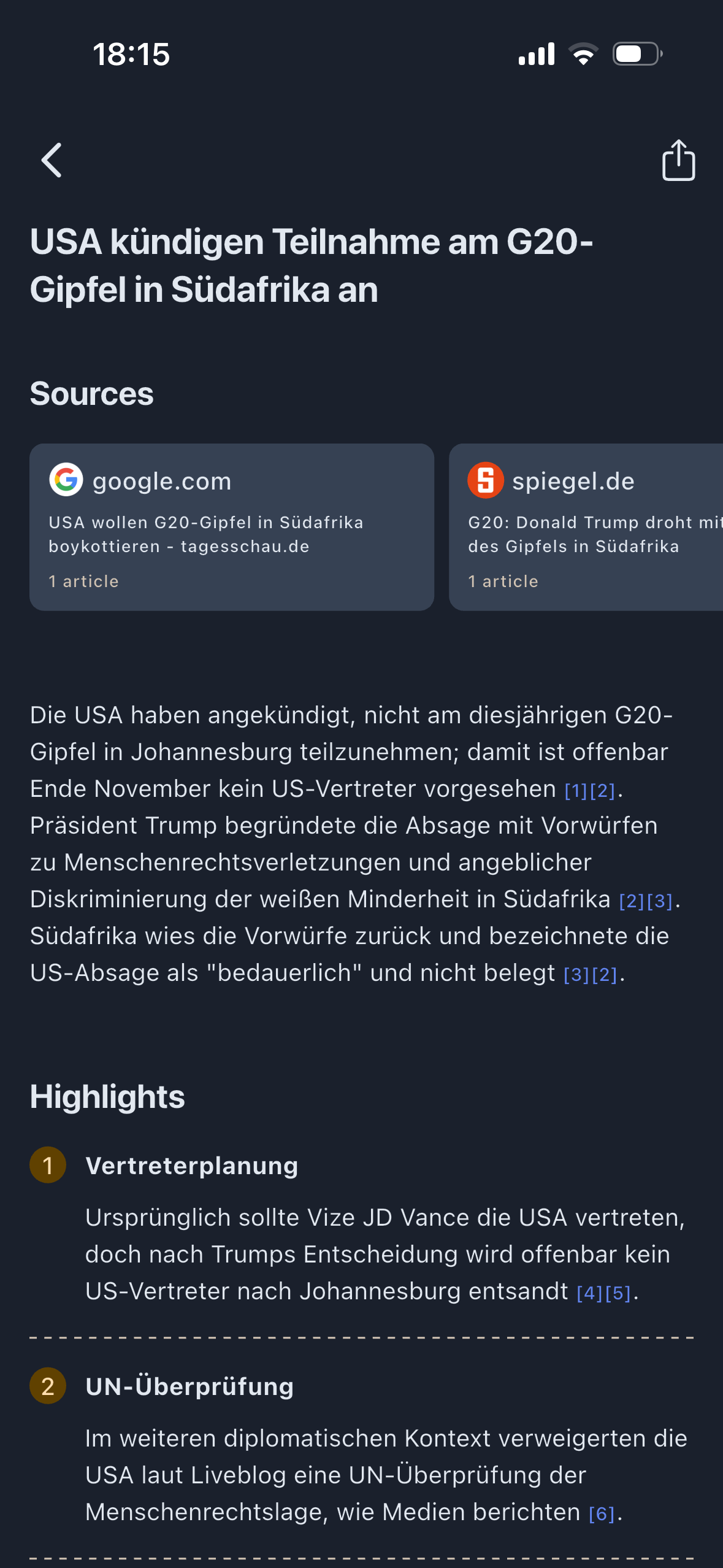Go back using the back arrow
723x1568 pixels.
pyautogui.click(x=52, y=161)
